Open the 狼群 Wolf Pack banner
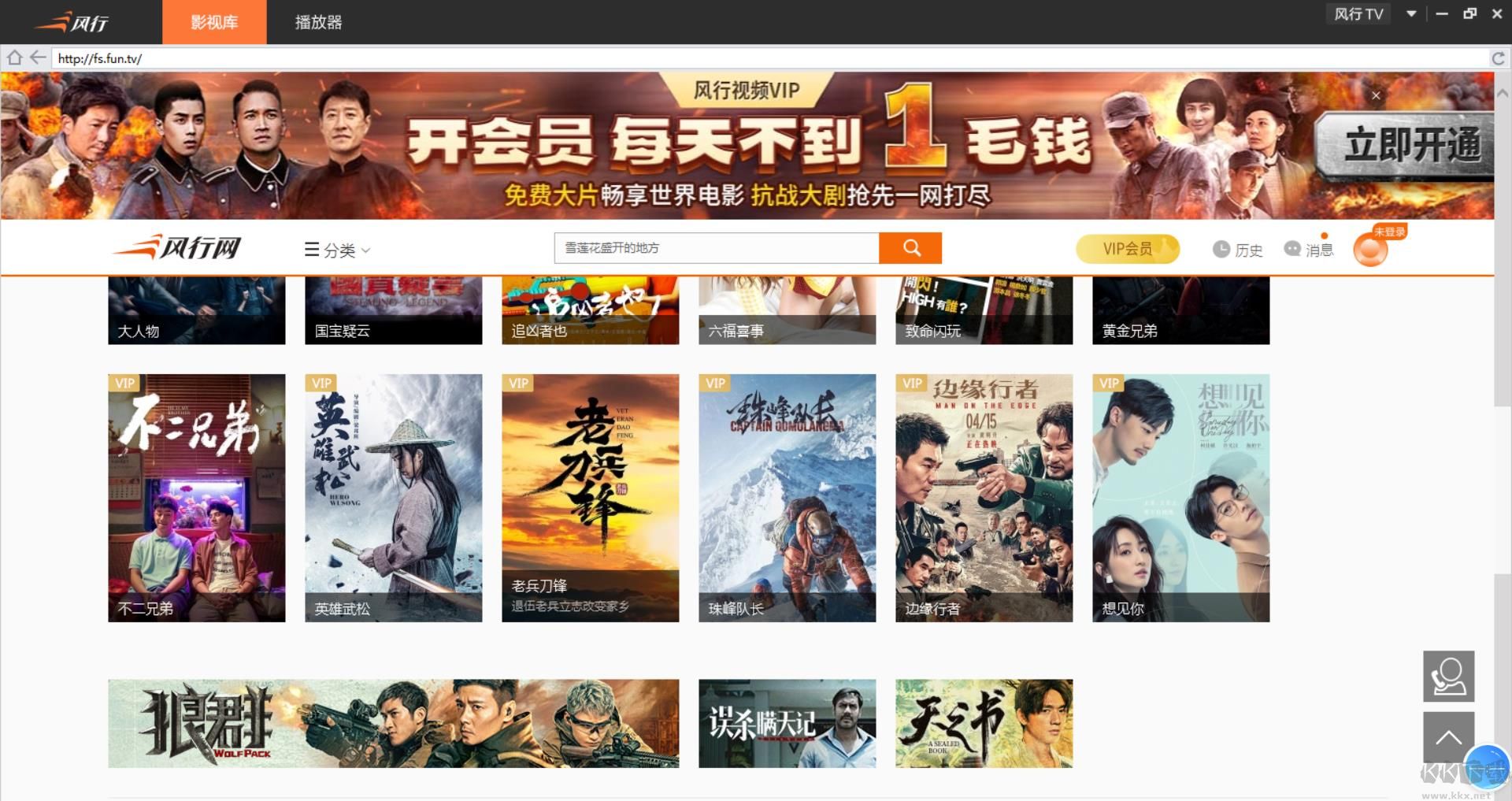Viewport: 1512px width, 801px height. tap(393, 723)
